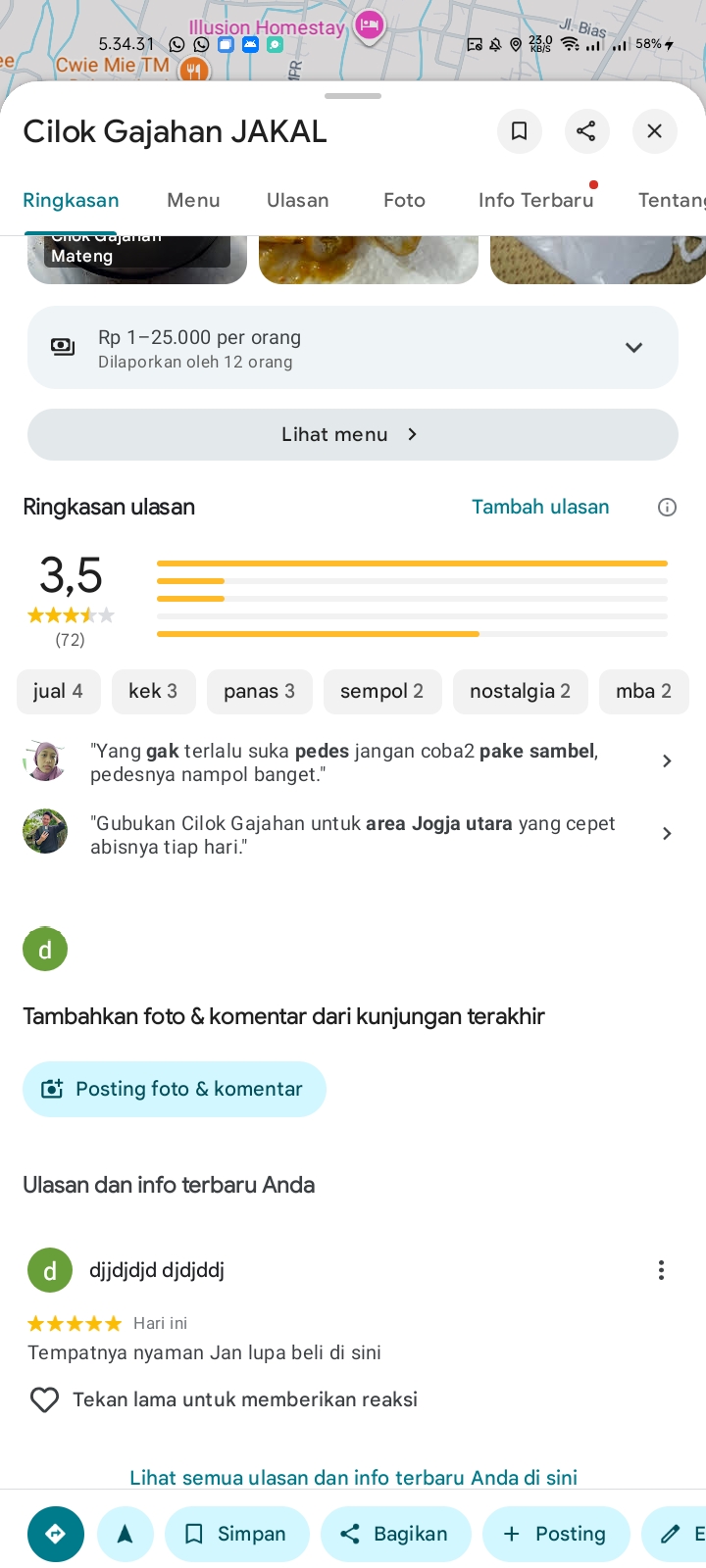Open more options for the djjdjdjd djdjddj review

point(661,1270)
